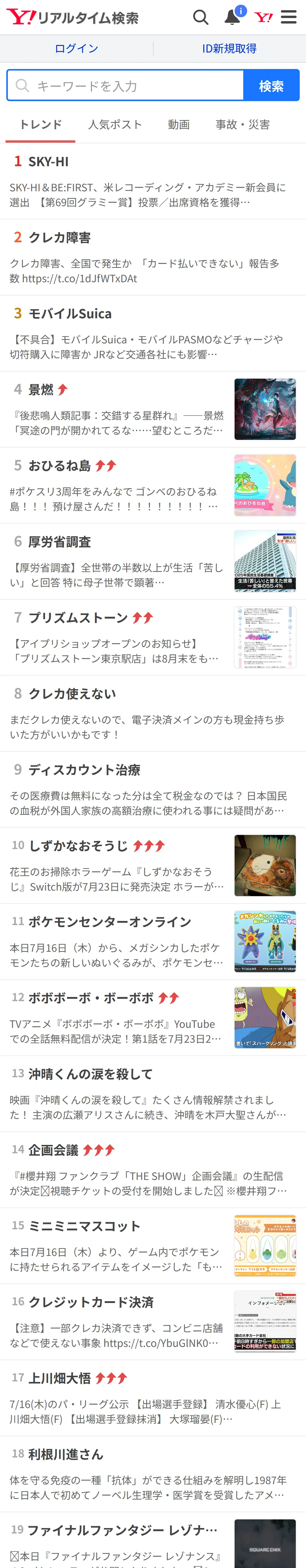Viewport: 306px width, 1568px height.
Task: Open trend number 1 SKY-HI
Action: pyautogui.click(x=153, y=181)
